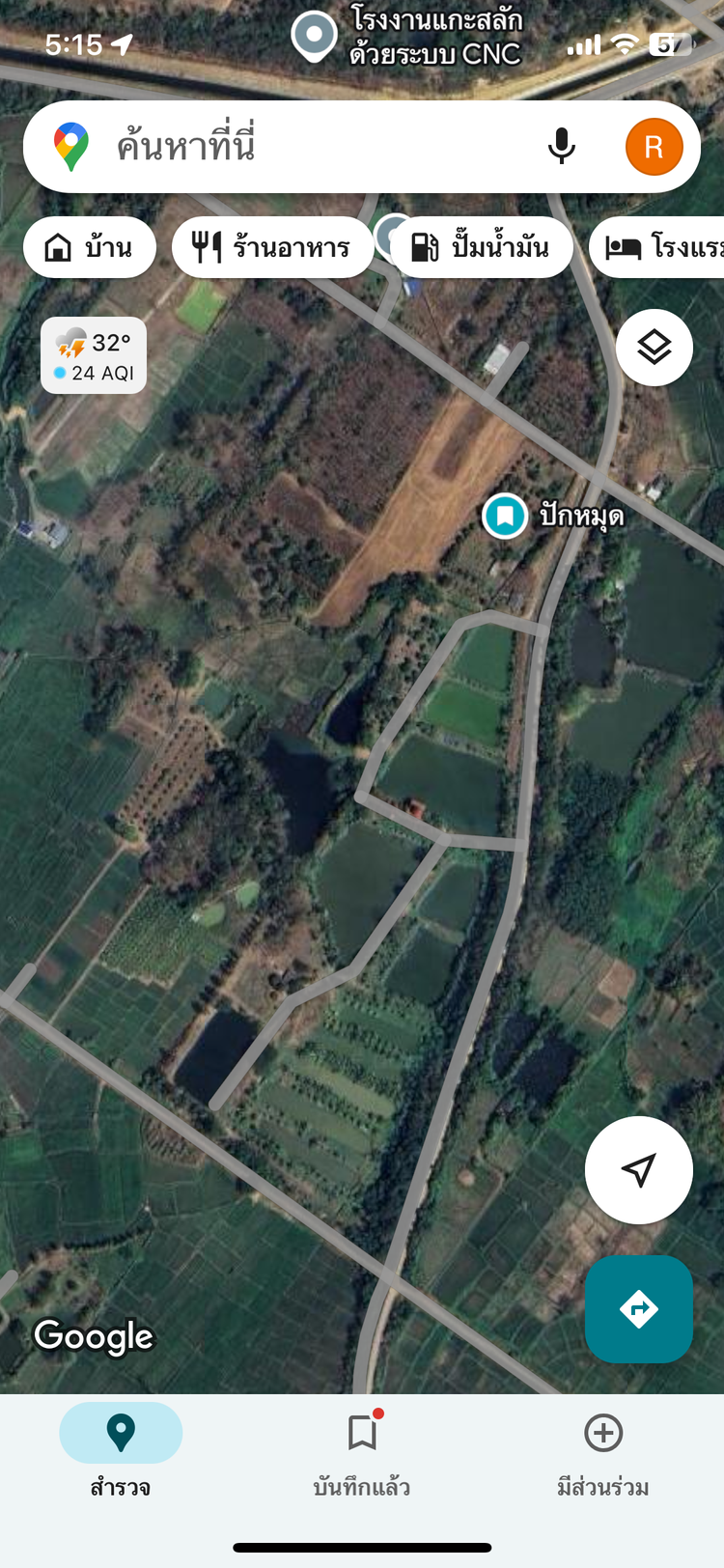Image resolution: width=724 pixels, height=1568 pixels.
Task: Start voice search with the microphone
Action: (x=561, y=147)
